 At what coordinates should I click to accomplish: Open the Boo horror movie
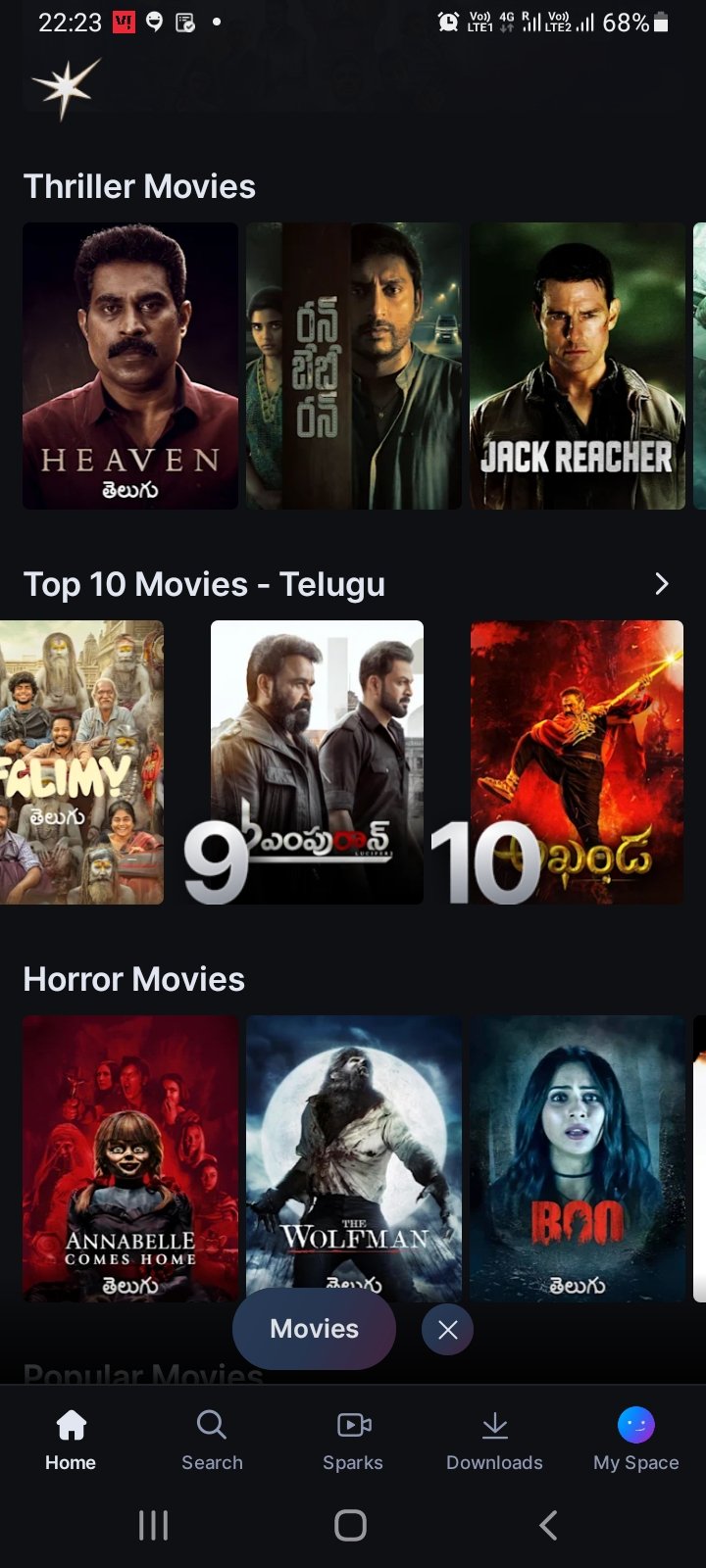pyautogui.click(x=578, y=1158)
